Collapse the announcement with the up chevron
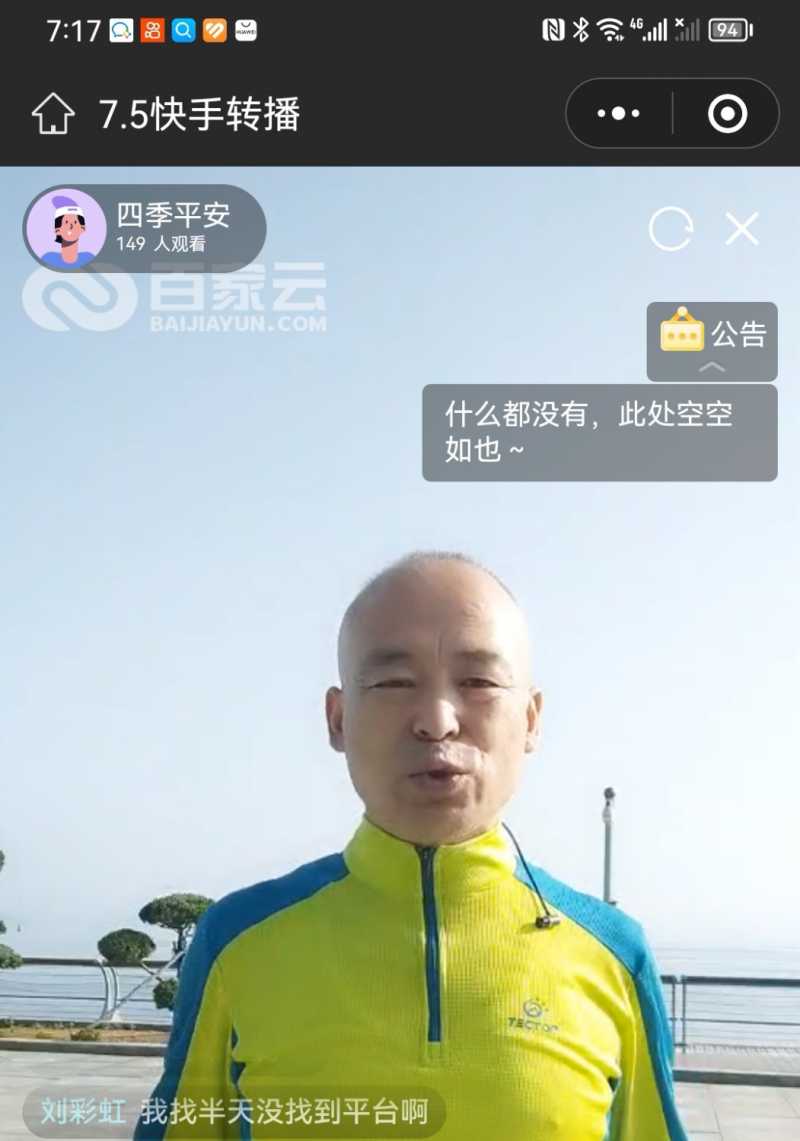800x1141 pixels. (x=710, y=367)
